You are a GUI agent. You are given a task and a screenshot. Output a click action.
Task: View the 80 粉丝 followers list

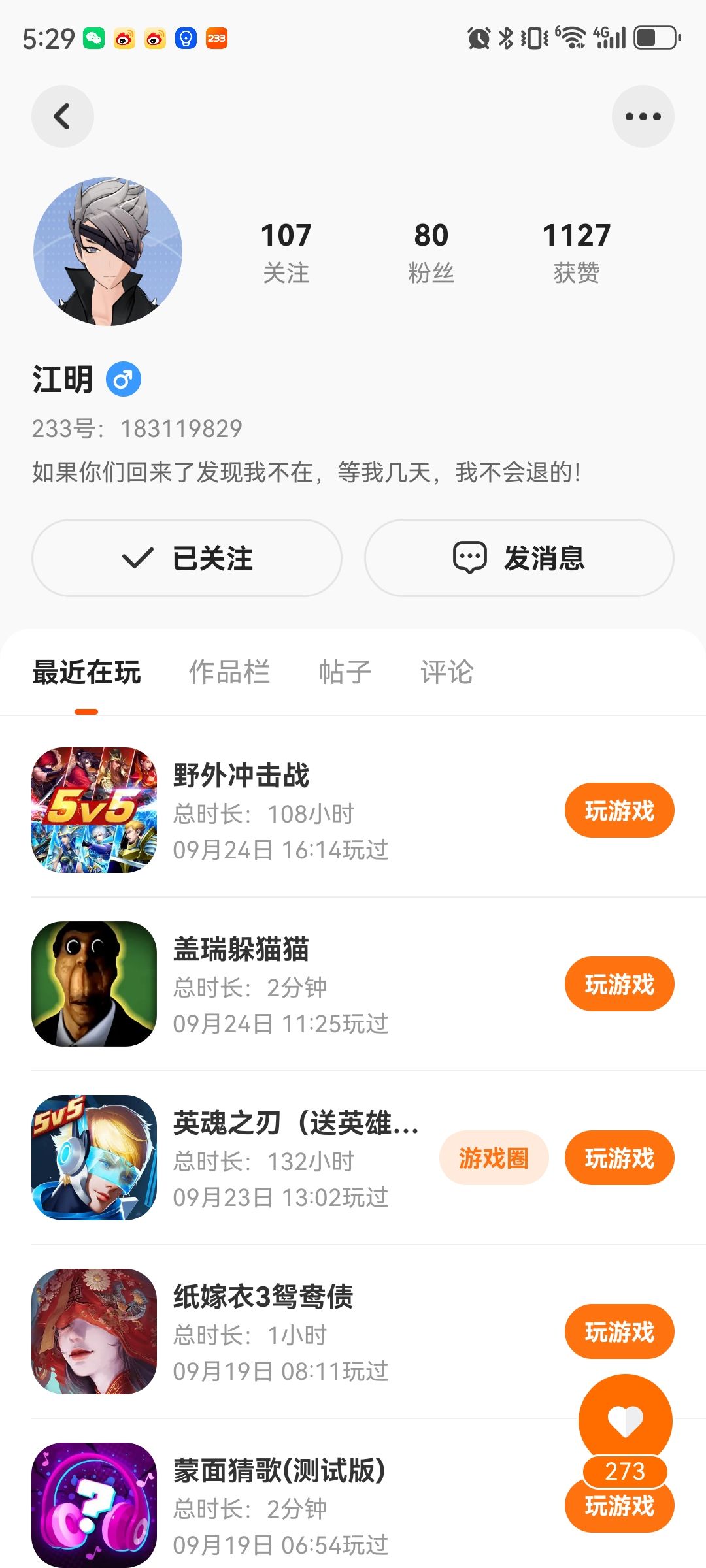coord(431,252)
